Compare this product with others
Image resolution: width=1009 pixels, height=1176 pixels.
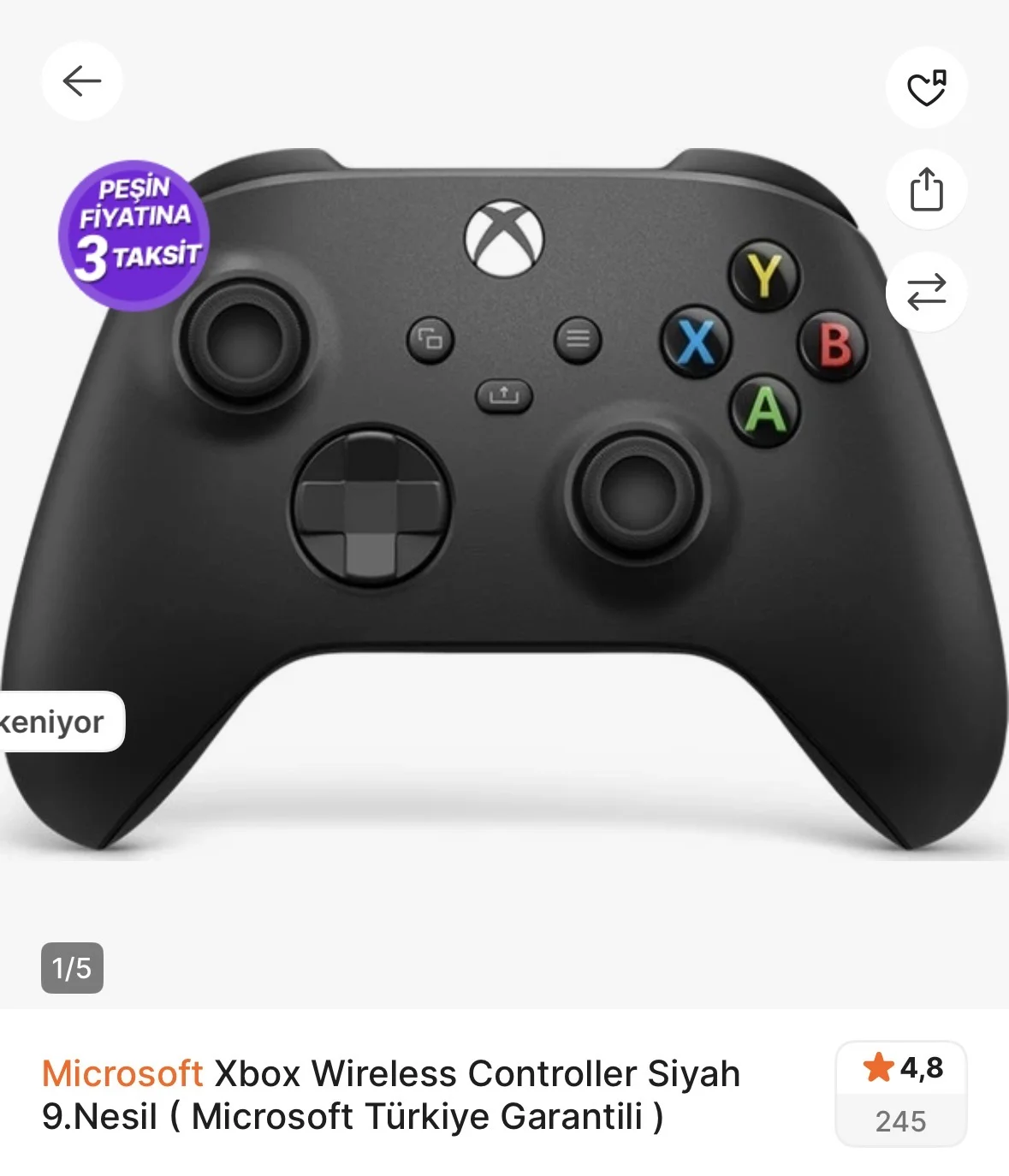pyautogui.click(x=926, y=292)
